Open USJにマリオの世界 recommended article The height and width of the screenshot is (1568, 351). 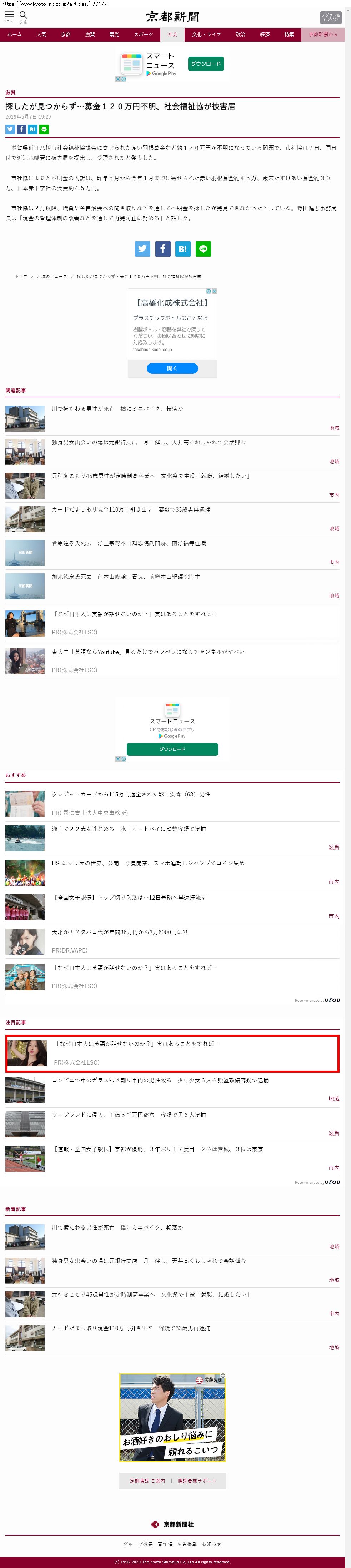click(148, 863)
